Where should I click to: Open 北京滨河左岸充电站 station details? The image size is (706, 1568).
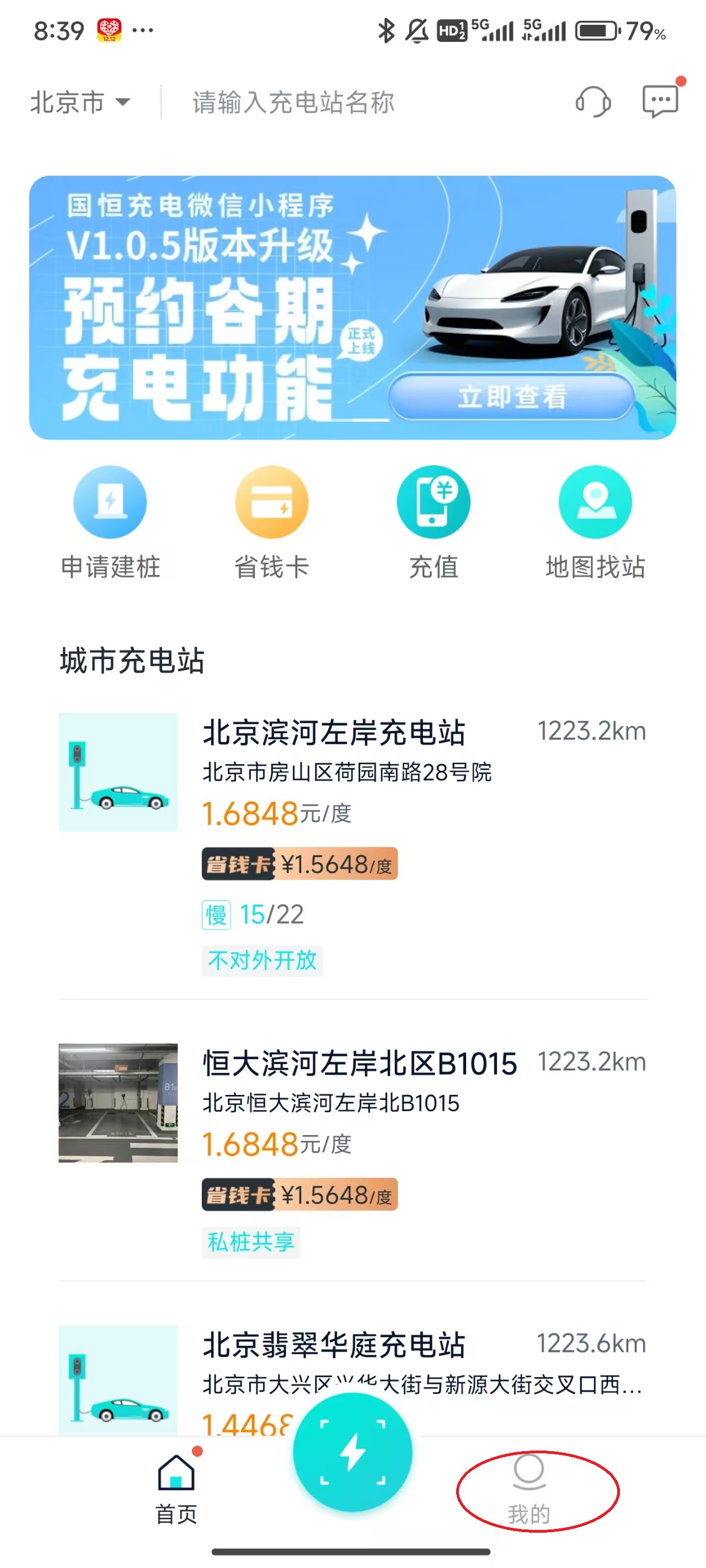click(x=334, y=732)
